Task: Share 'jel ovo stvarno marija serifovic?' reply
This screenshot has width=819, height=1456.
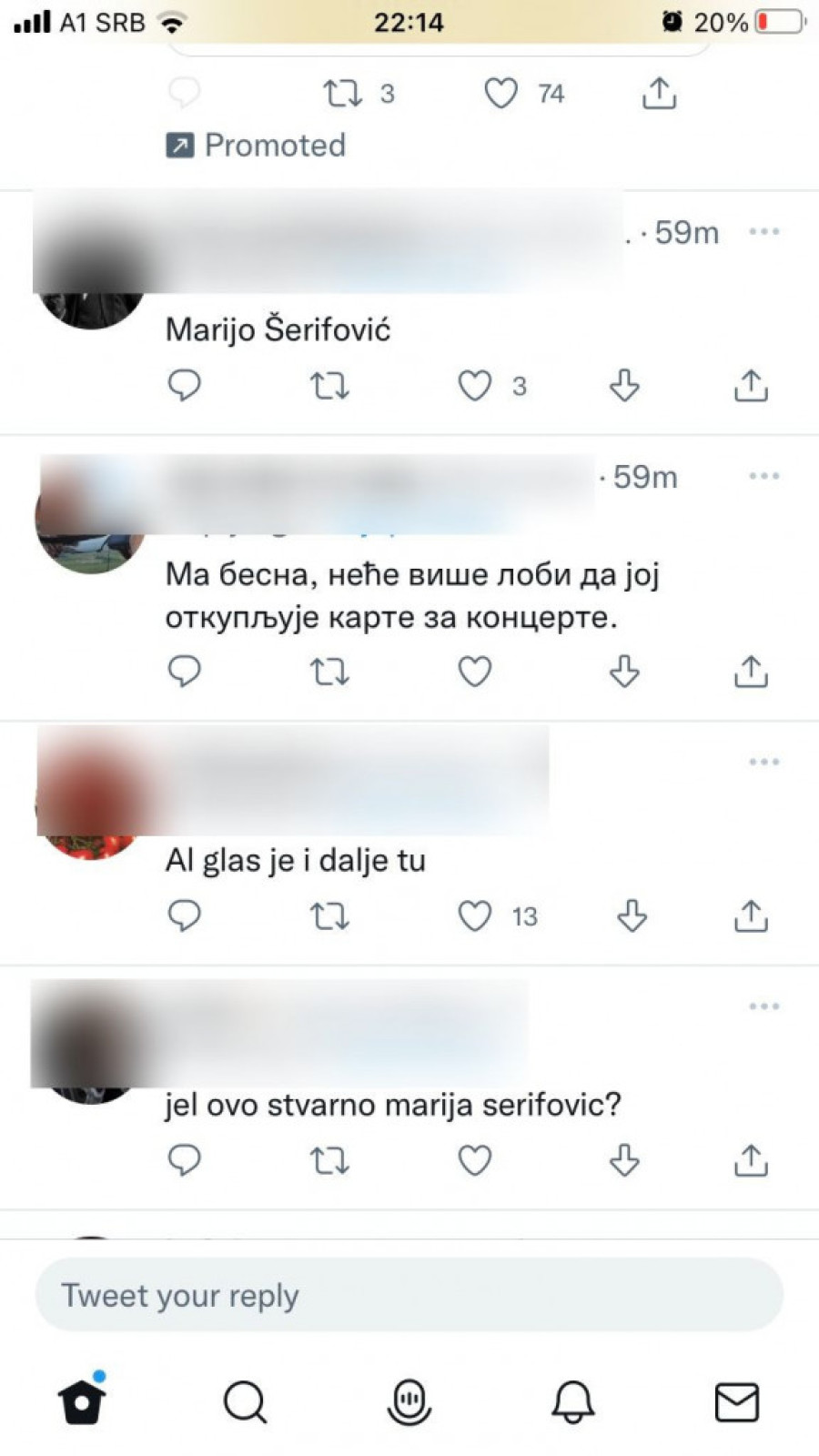Action: pyautogui.click(x=751, y=1160)
